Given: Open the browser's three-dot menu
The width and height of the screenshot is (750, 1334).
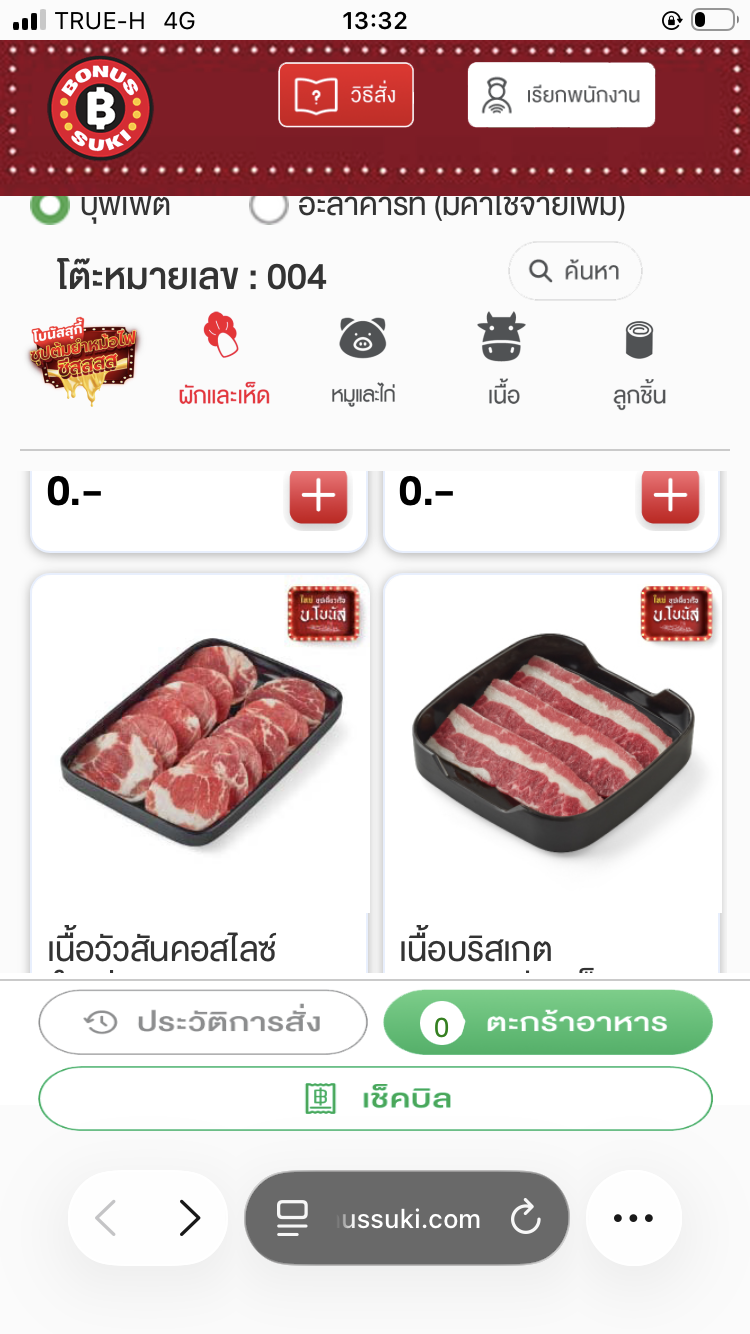Looking at the screenshot, I should 633,1218.
